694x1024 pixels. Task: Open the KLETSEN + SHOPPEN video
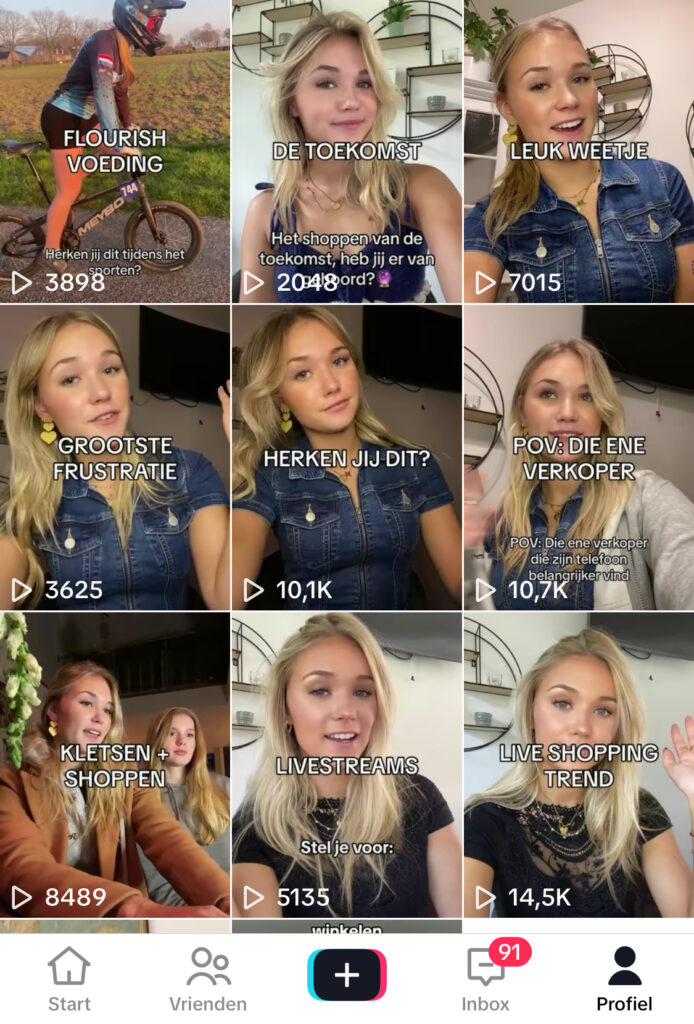click(114, 764)
